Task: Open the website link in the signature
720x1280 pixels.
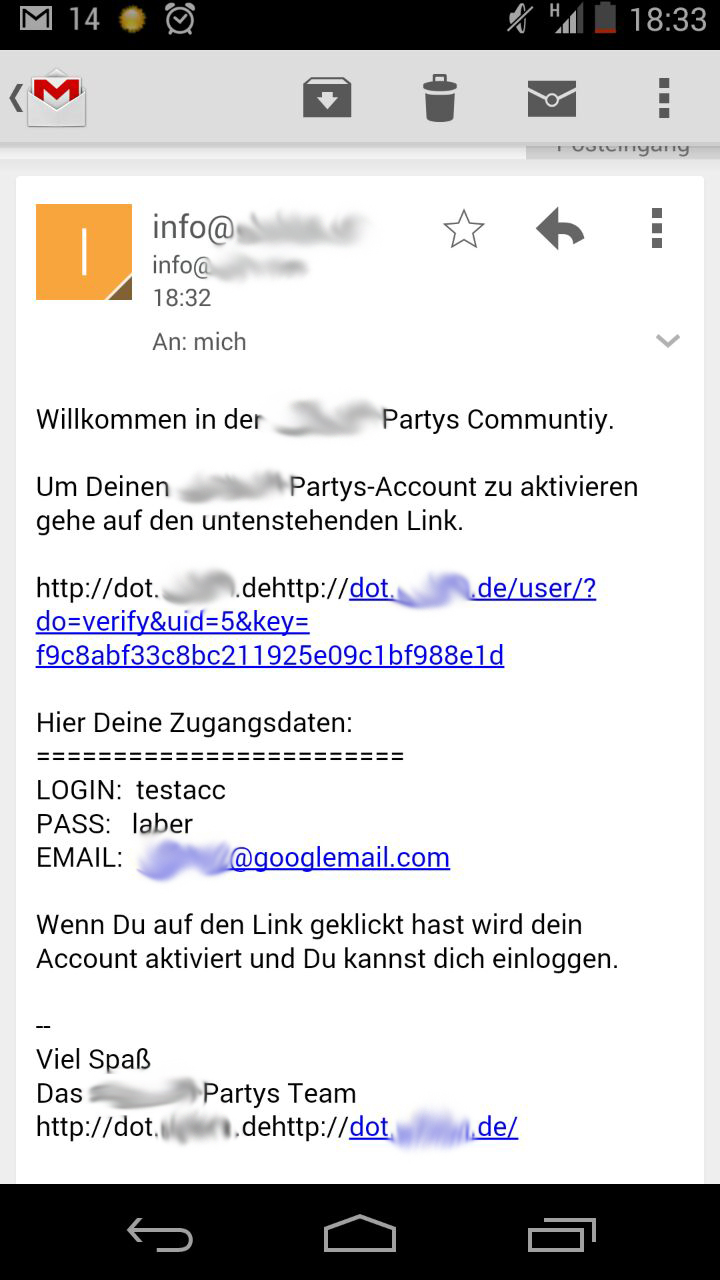Action: pyautogui.click(x=433, y=1128)
